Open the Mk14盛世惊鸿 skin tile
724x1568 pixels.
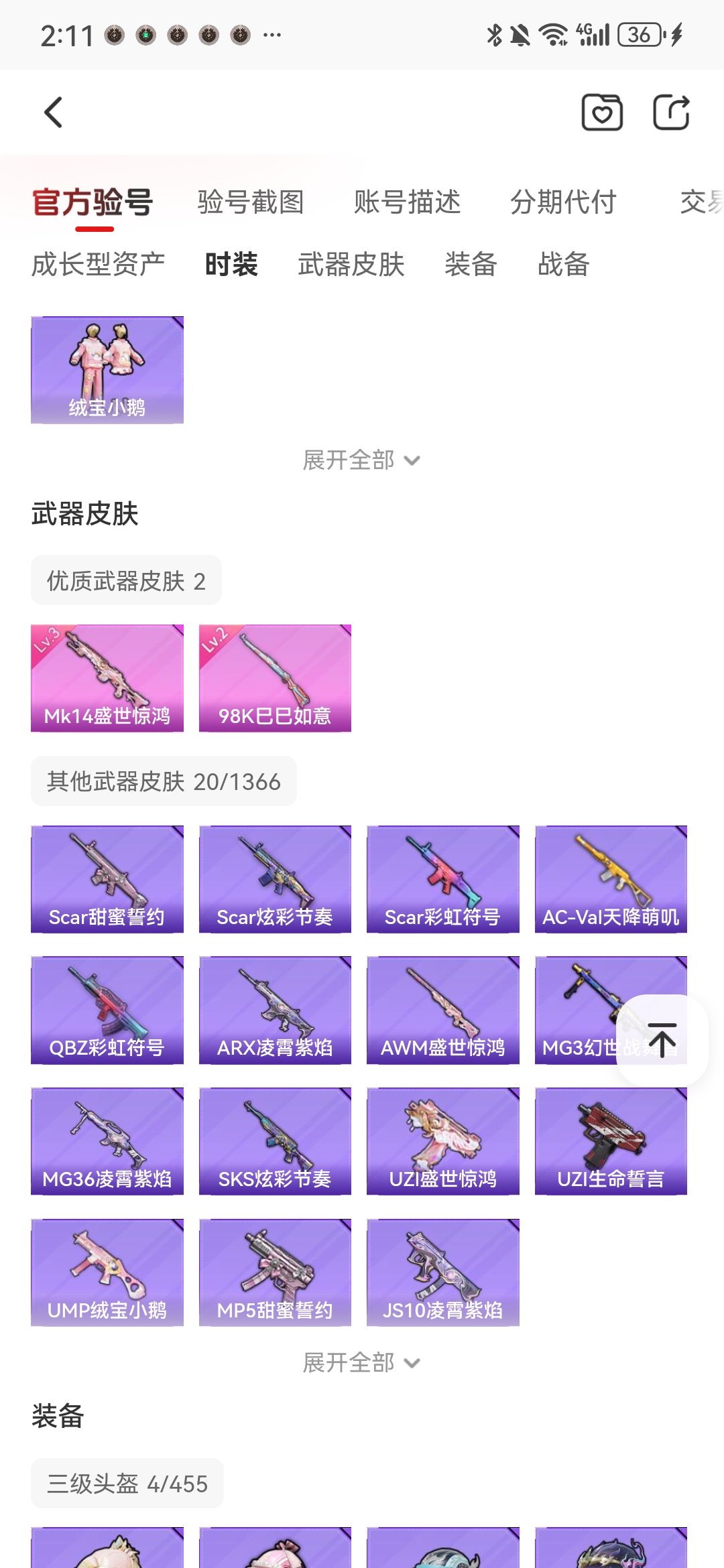[x=107, y=678]
